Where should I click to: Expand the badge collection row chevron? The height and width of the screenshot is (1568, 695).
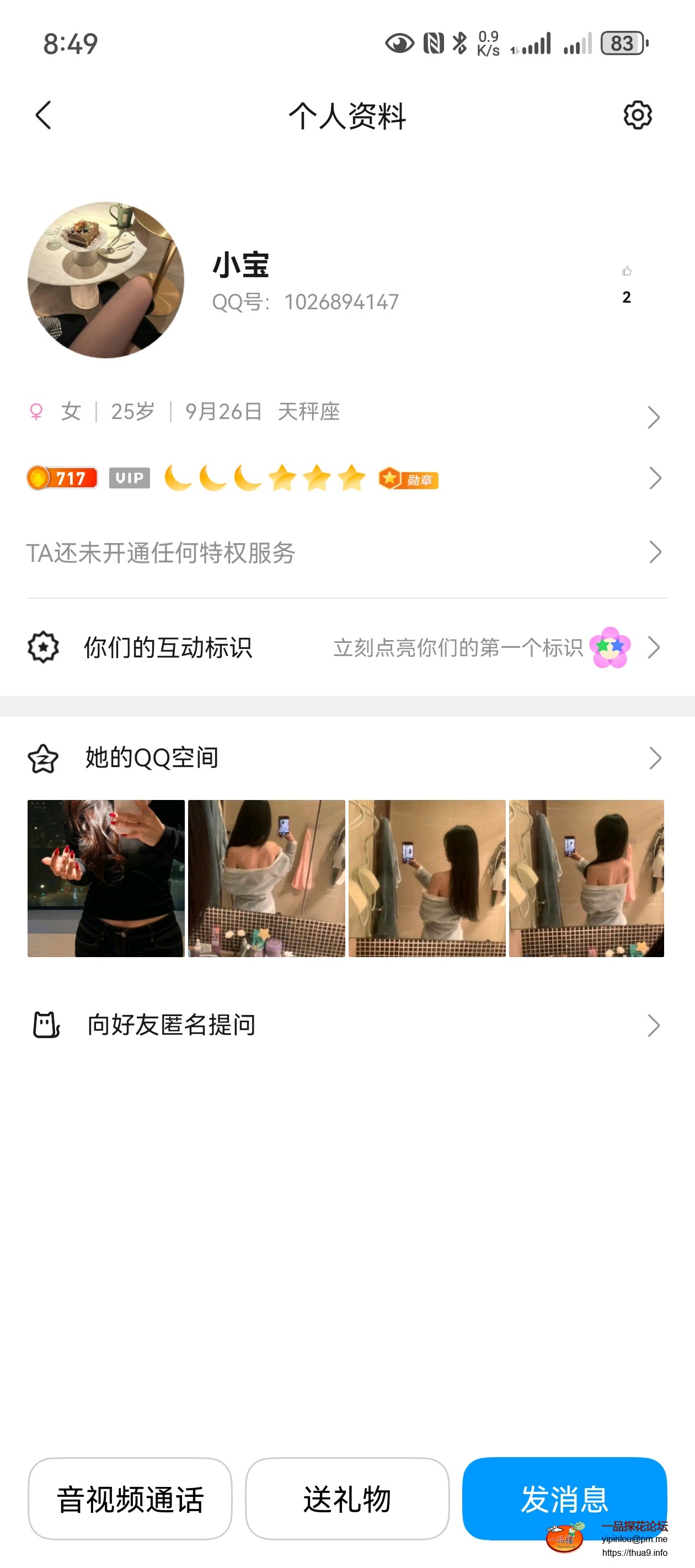click(655, 479)
